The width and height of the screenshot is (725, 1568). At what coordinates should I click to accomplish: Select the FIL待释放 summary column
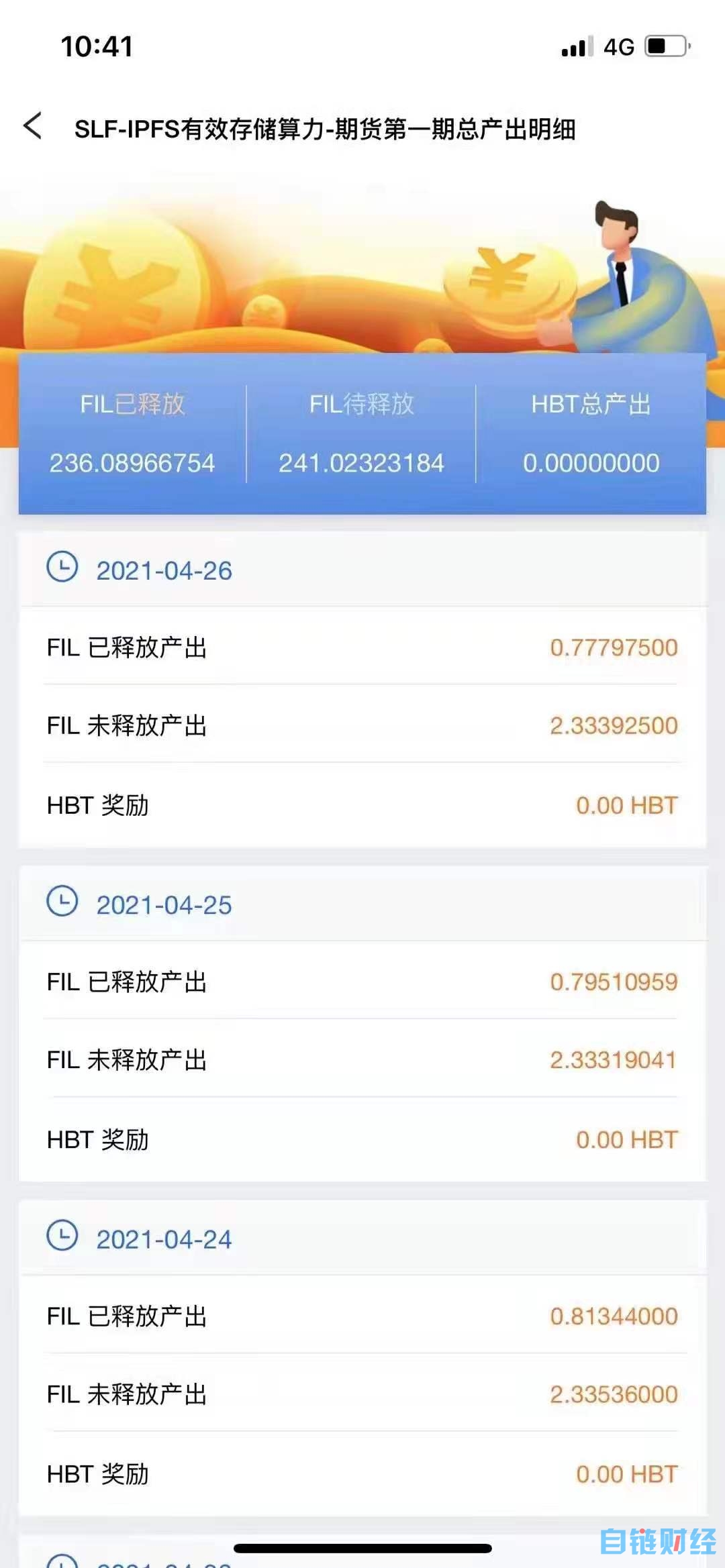[x=362, y=433]
